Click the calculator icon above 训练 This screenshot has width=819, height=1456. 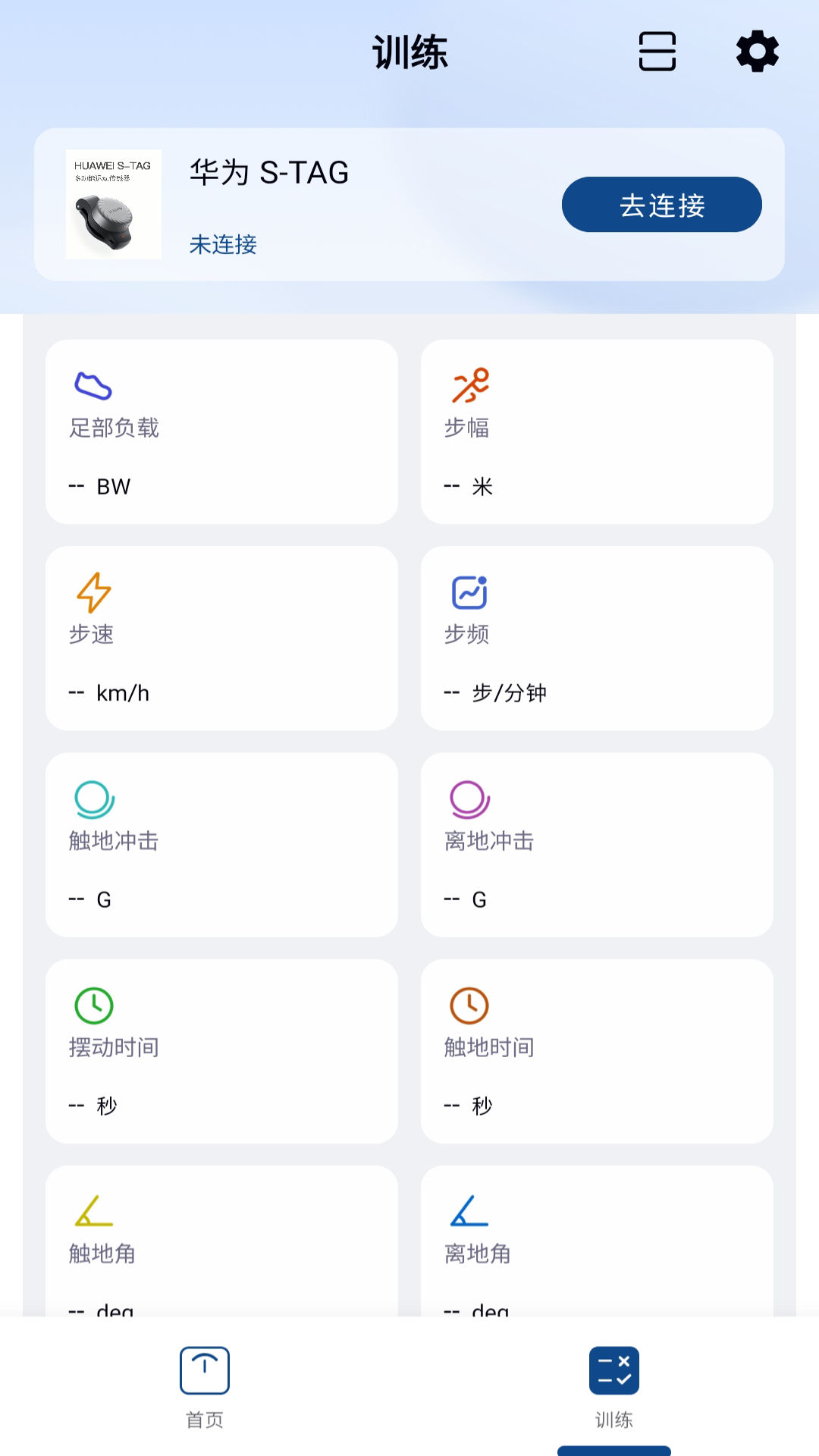614,1370
